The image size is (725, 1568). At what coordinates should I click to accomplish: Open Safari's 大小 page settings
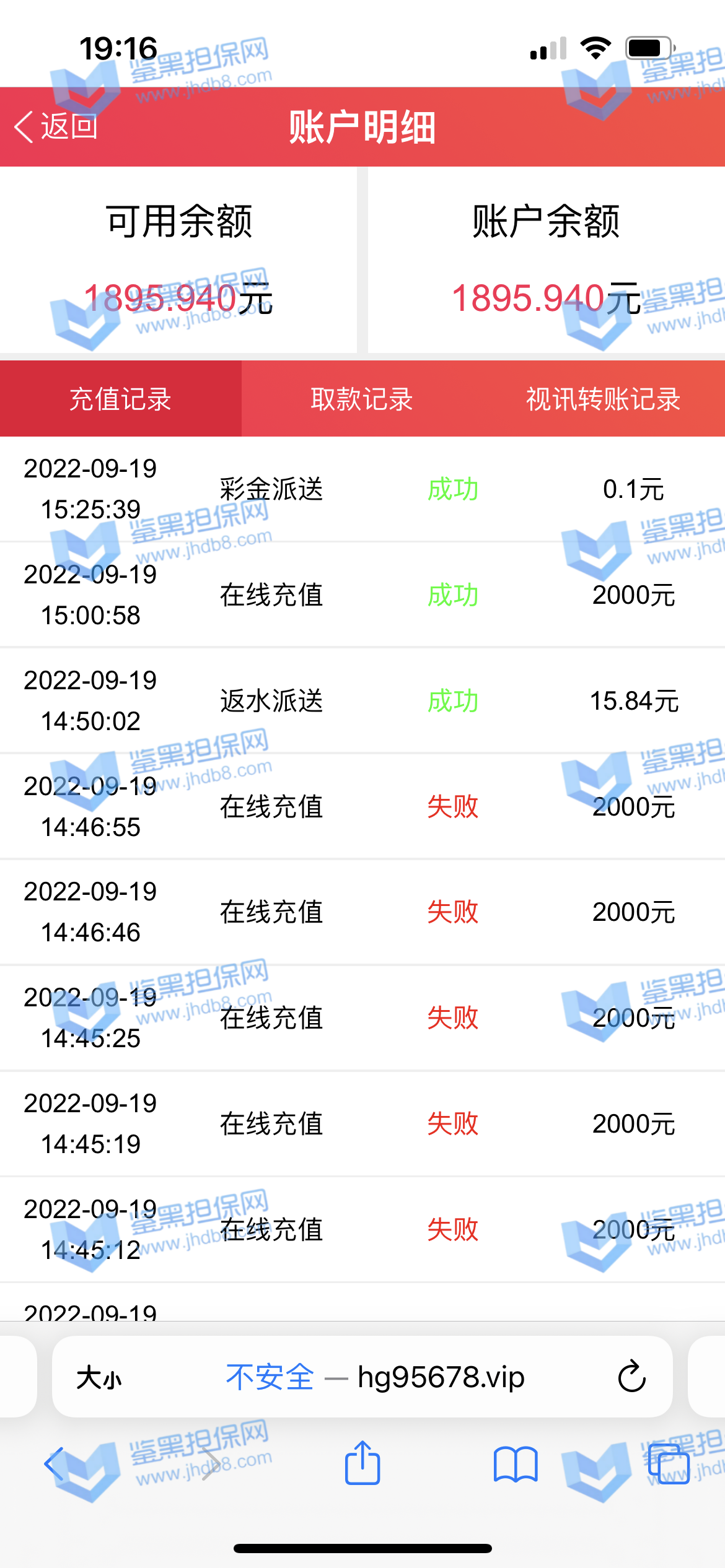(x=99, y=1379)
